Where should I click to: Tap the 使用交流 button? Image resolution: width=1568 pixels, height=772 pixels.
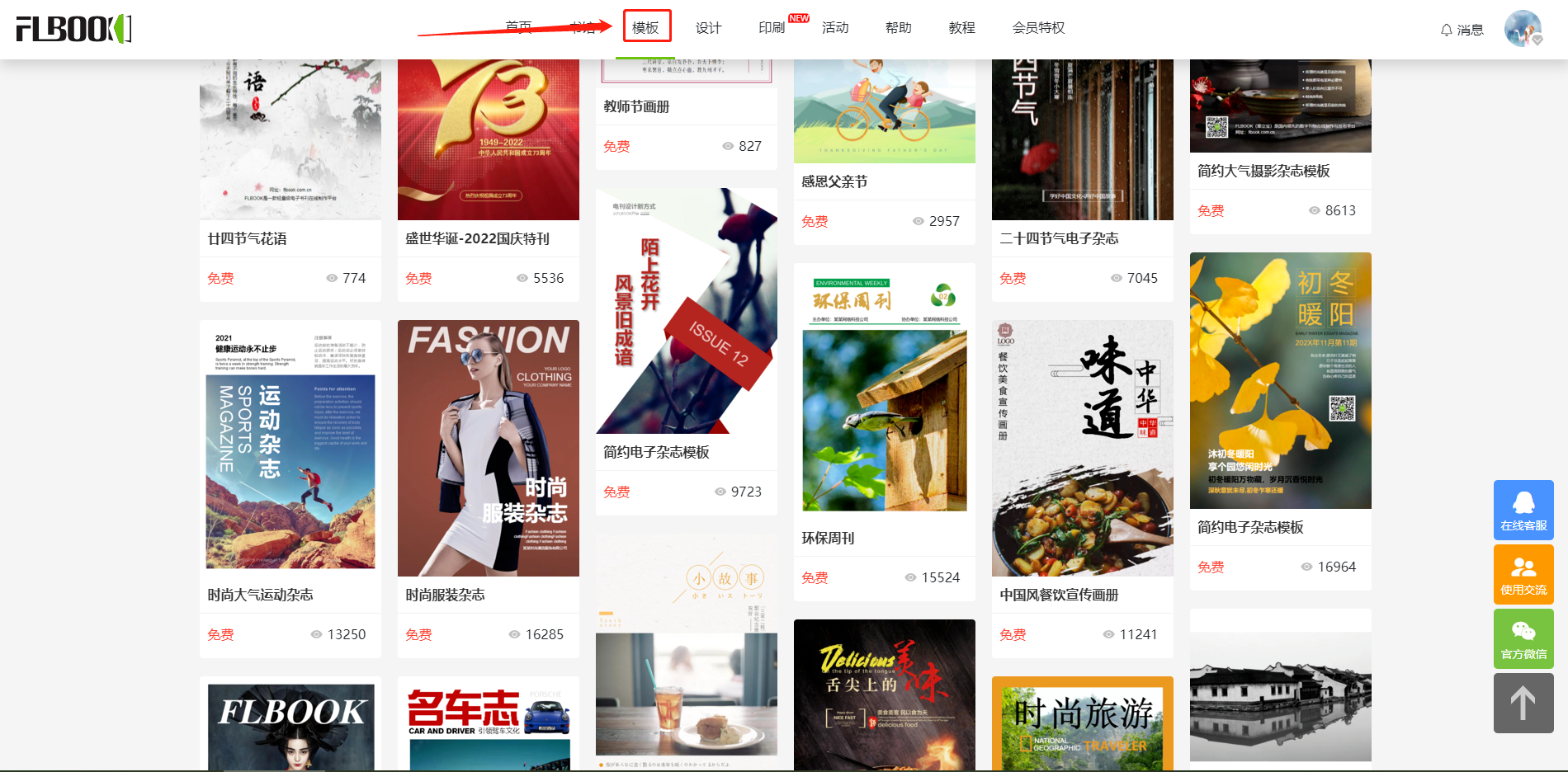(x=1523, y=574)
